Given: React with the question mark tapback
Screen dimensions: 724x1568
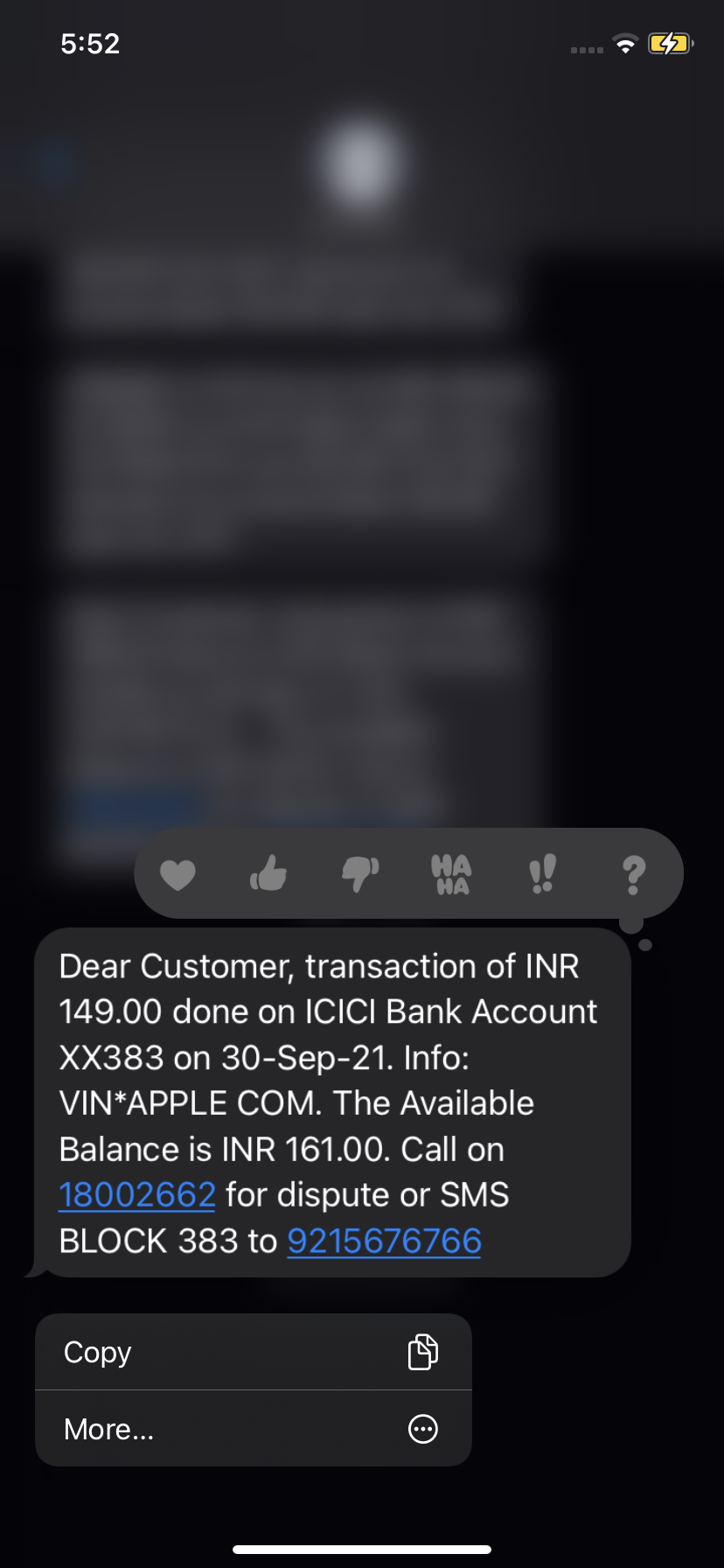Looking at the screenshot, I should coord(633,874).
